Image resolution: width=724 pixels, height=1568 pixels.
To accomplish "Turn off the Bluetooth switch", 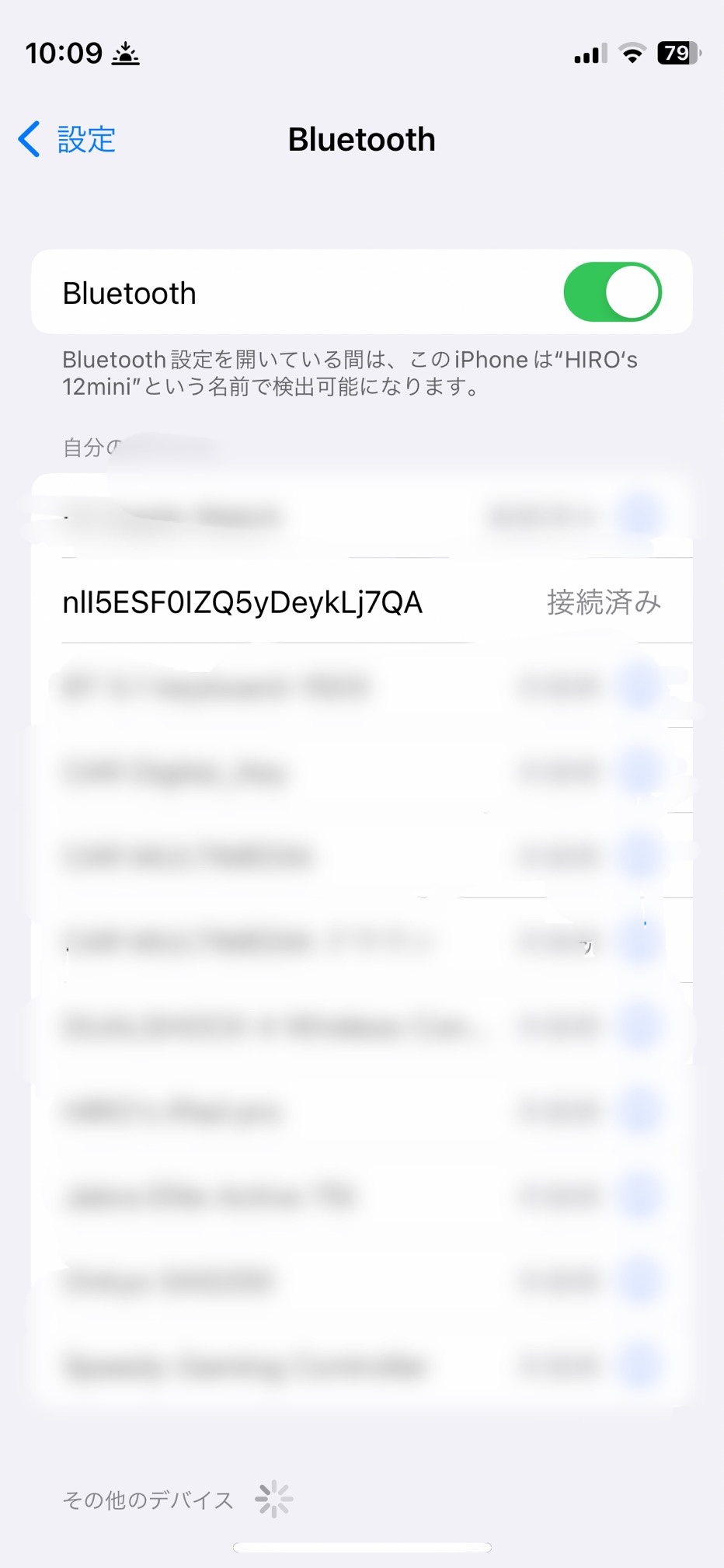I will click(x=612, y=292).
